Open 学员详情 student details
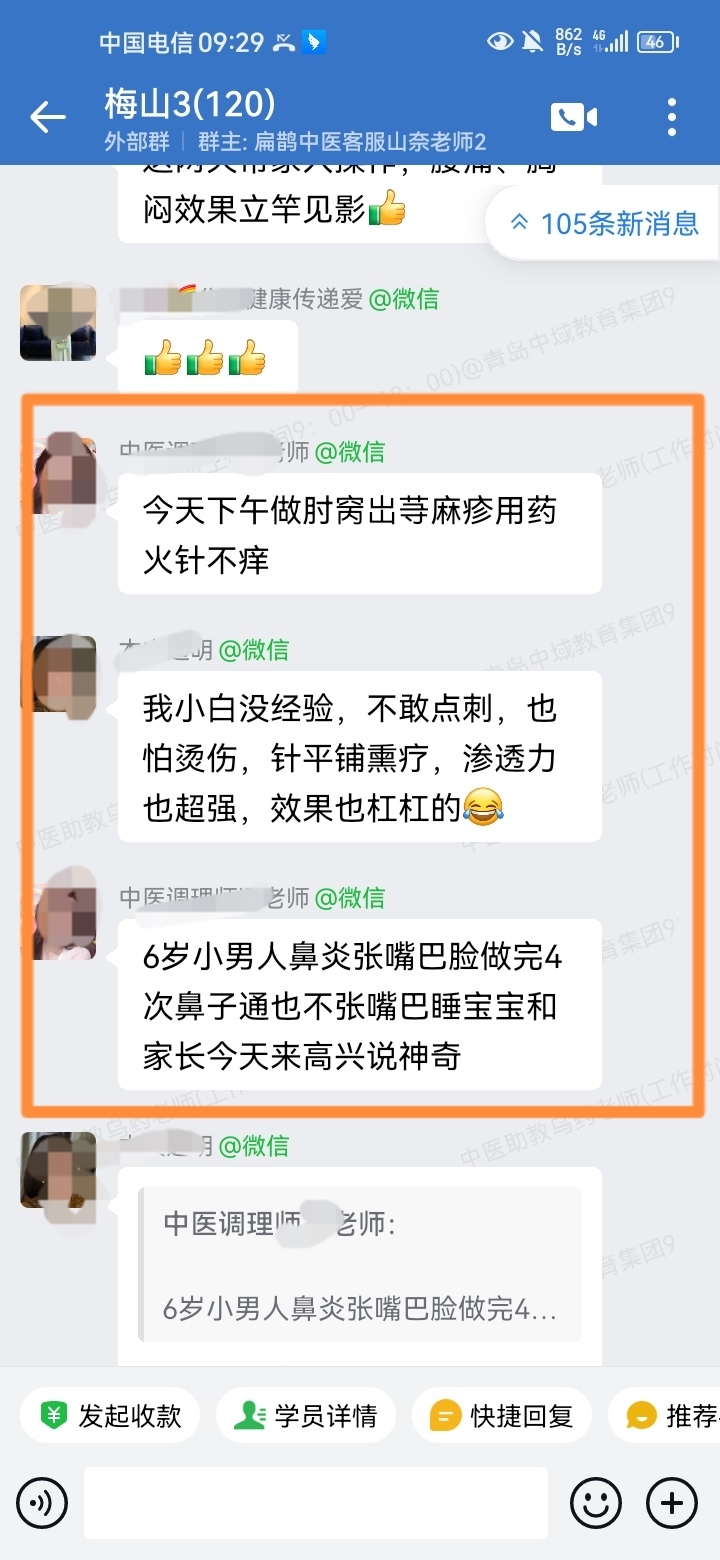Screen dimensions: 720x1560 point(306,1415)
